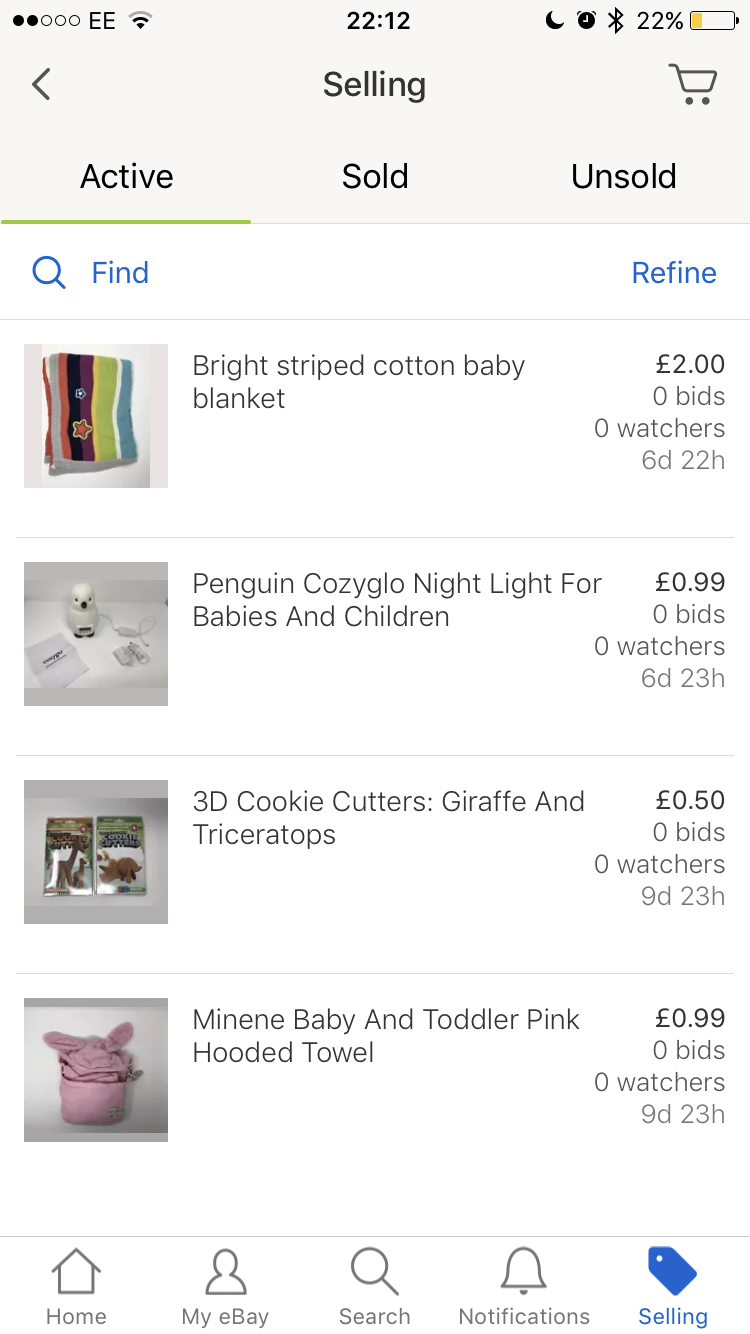Tap the baby blanket thumbnail image
The width and height of the screenshot is (750, 1334).
click(x=95, y=415)
